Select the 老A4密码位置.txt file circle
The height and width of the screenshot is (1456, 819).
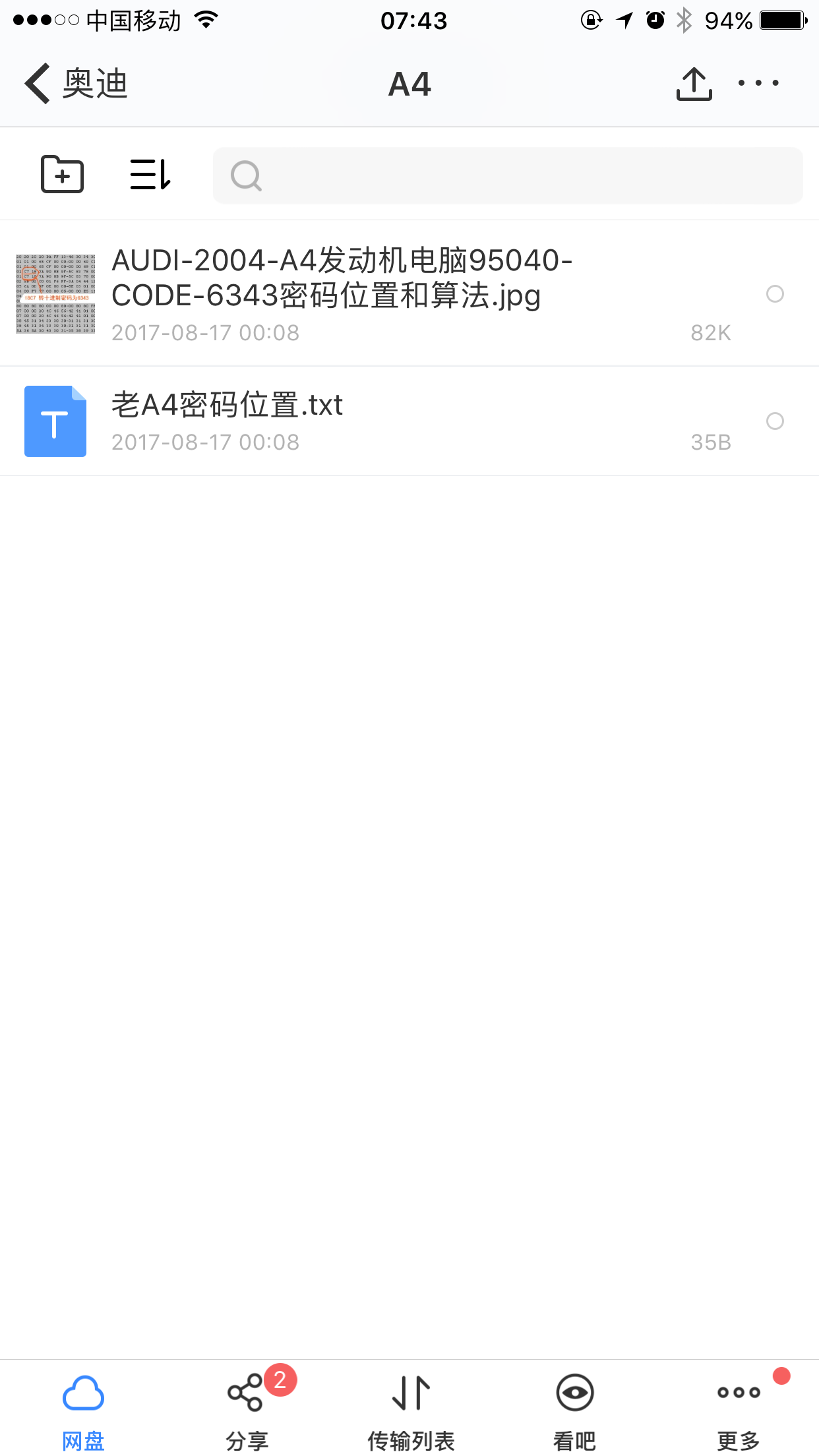[775, 421]
